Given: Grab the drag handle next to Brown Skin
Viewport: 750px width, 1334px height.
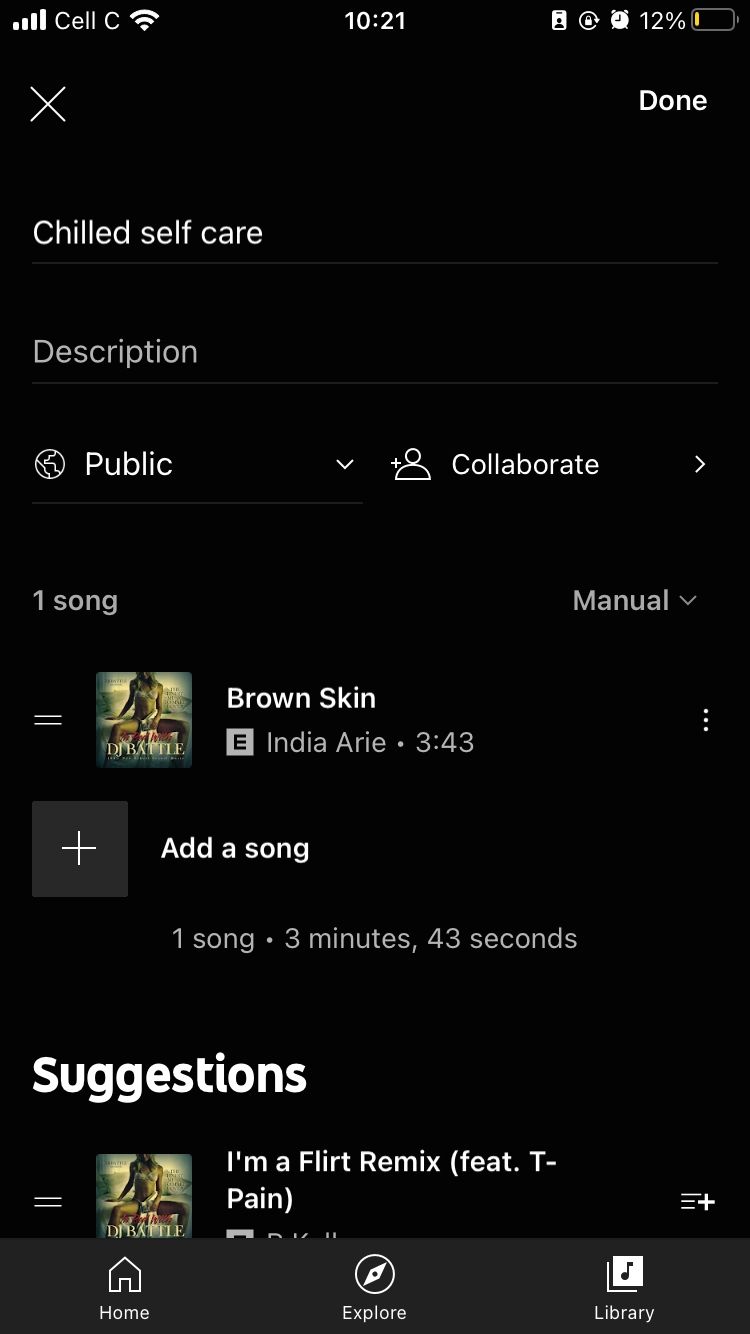Looking at the screenshot, I should (x=48, y=720).
